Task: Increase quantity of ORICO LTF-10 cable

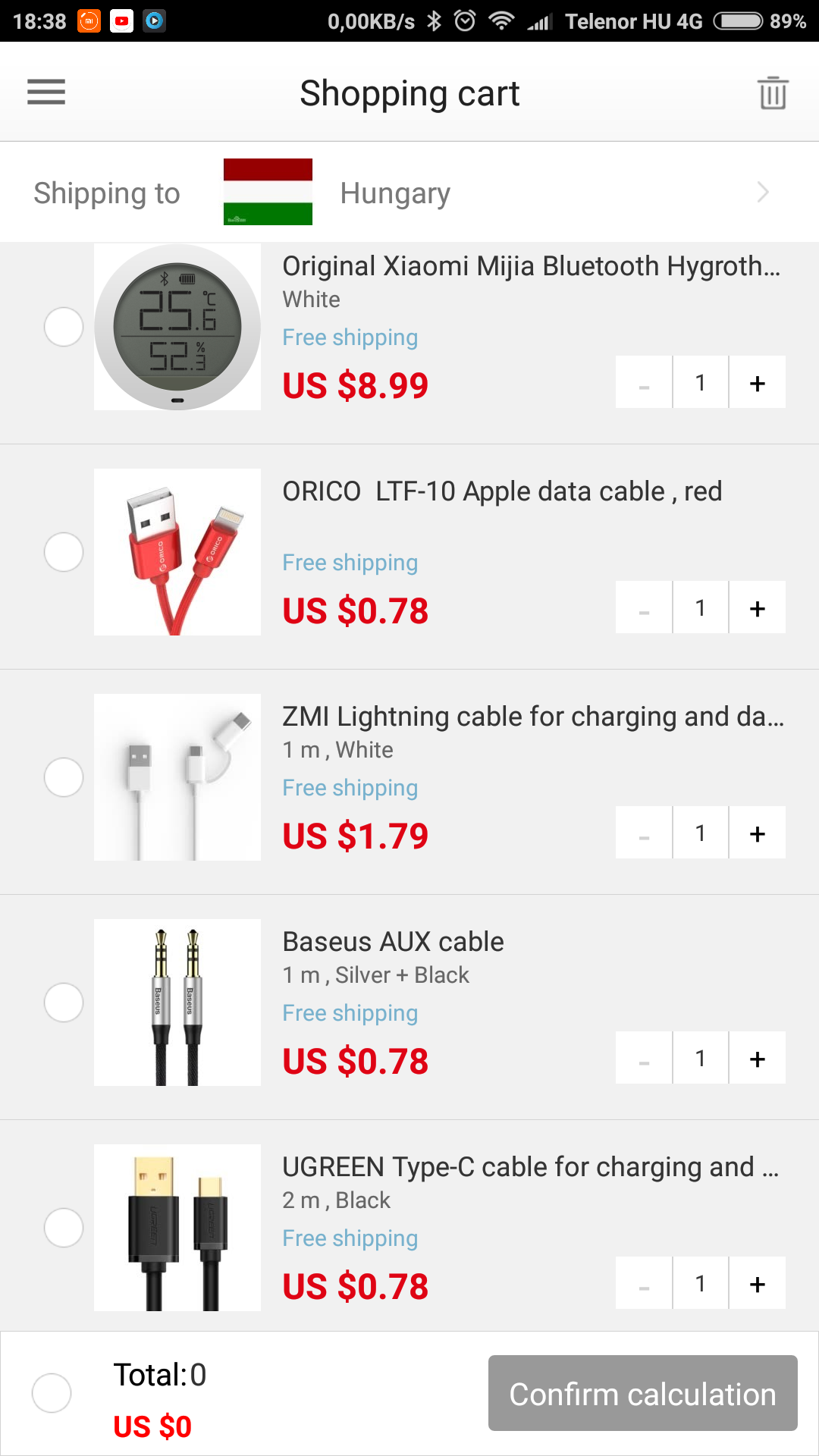Action: [x=757, y=608]
